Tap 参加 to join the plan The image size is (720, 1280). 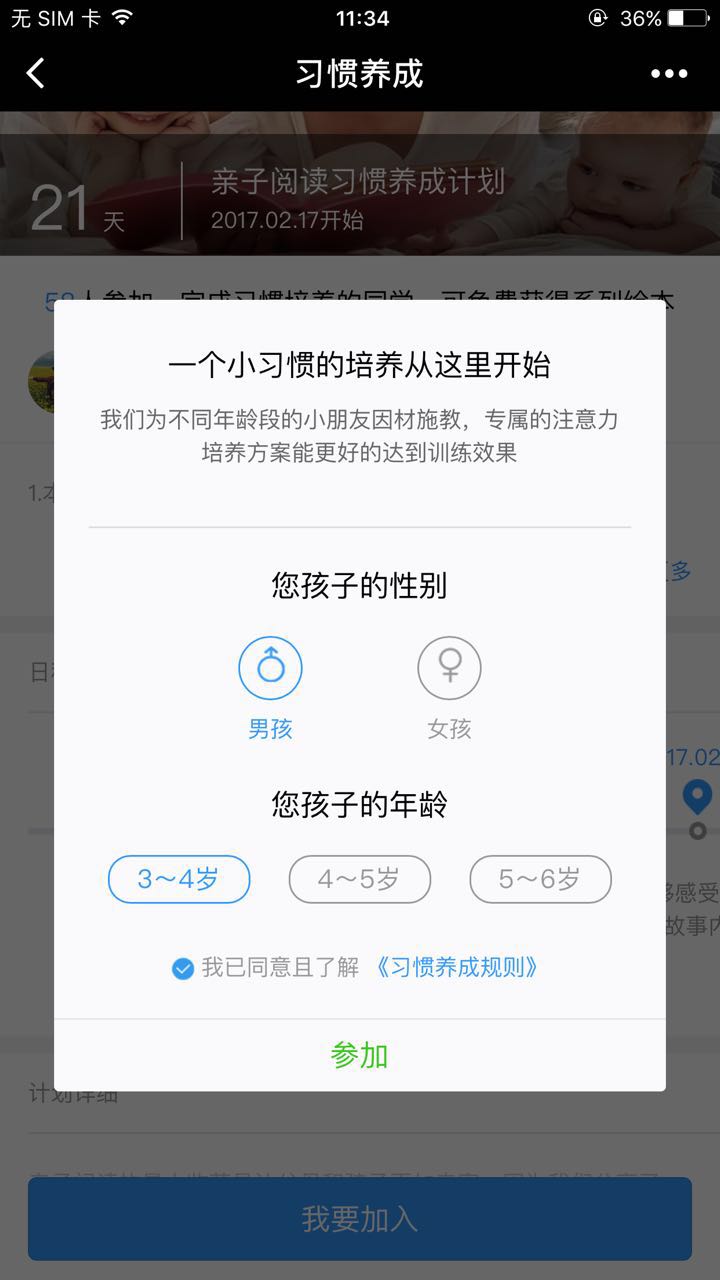click(359, 1055)
